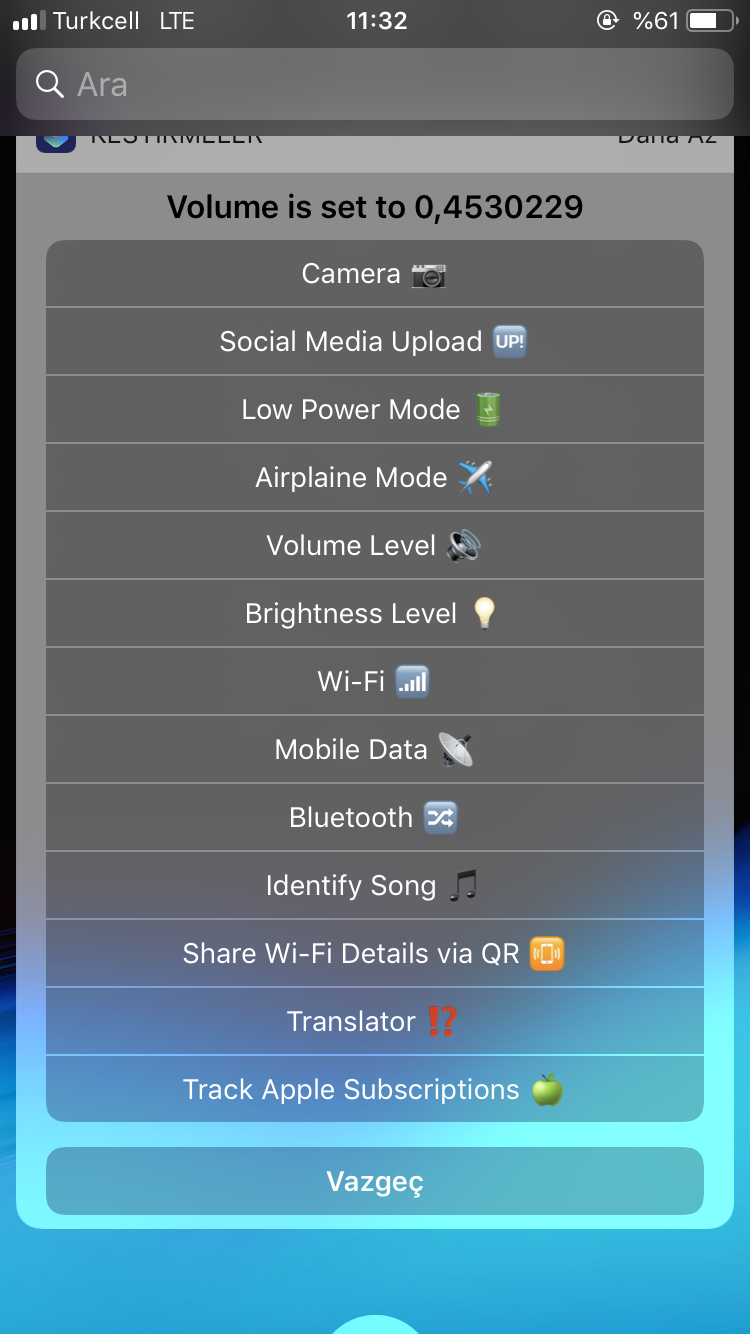Open the Translator option

375,1021
